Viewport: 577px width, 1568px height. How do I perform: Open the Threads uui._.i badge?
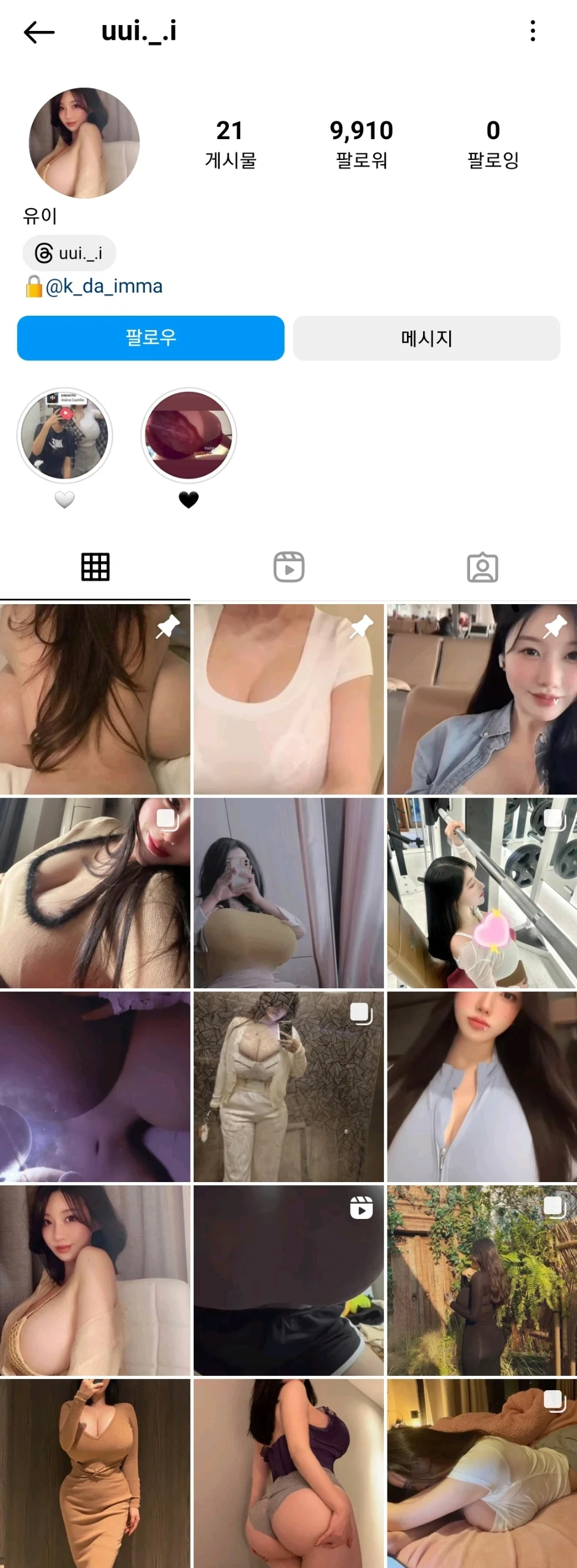pos(70,253)
